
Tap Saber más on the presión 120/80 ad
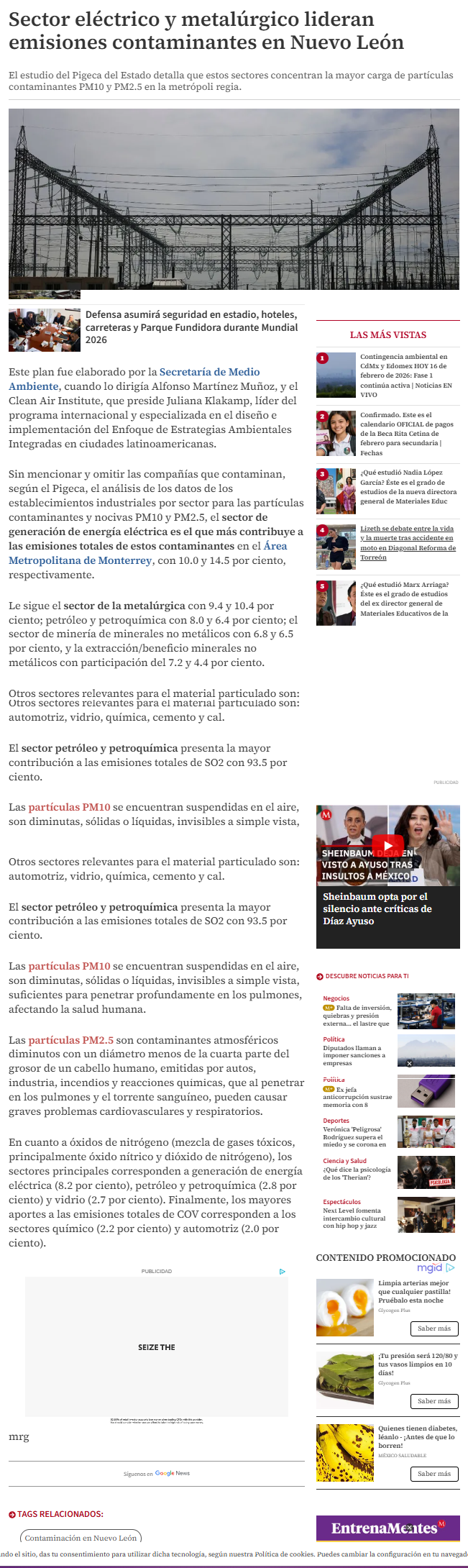point(434,1401)
